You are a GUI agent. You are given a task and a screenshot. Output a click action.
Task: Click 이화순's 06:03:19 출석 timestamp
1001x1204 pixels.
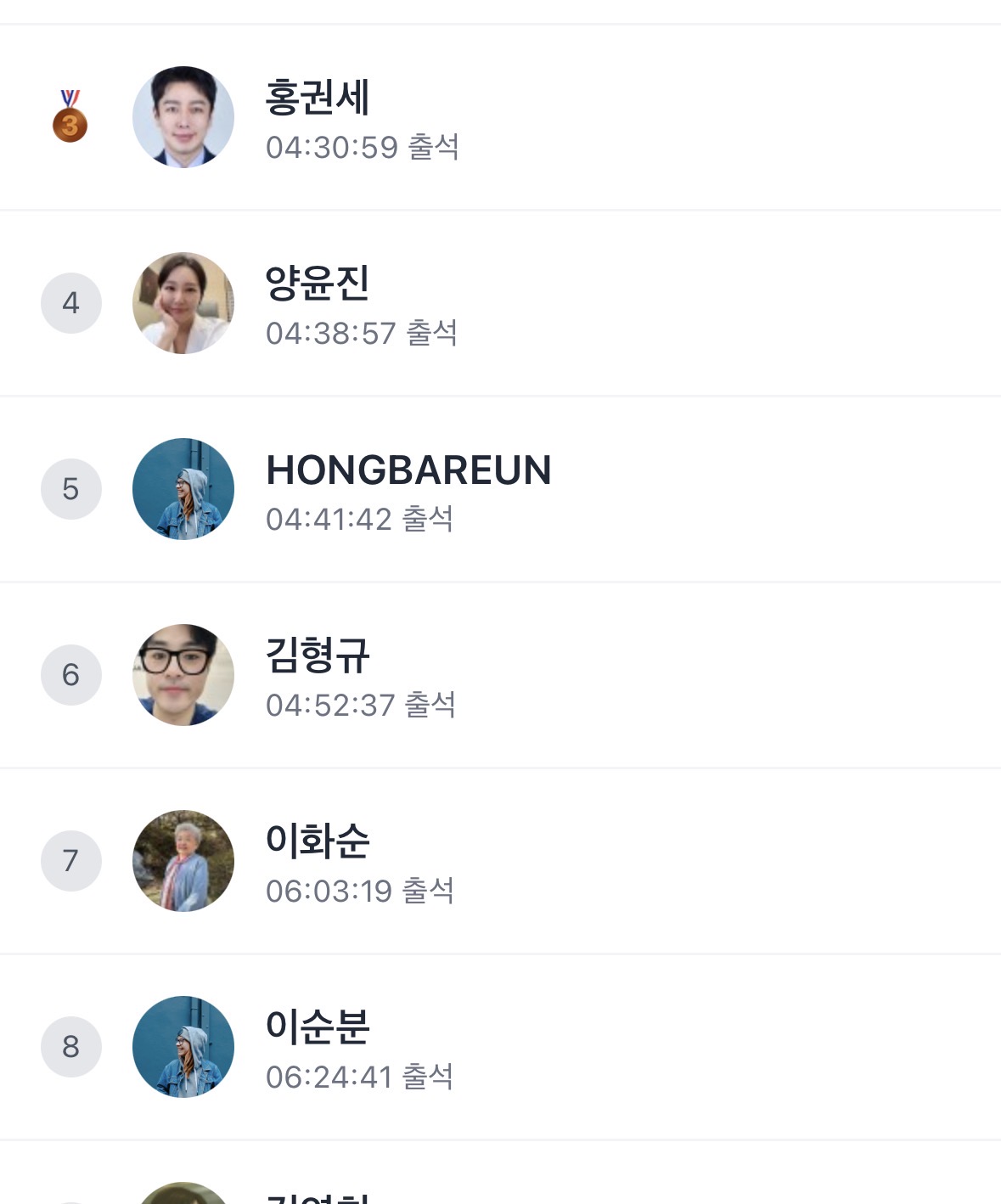[x=361, y=892]
